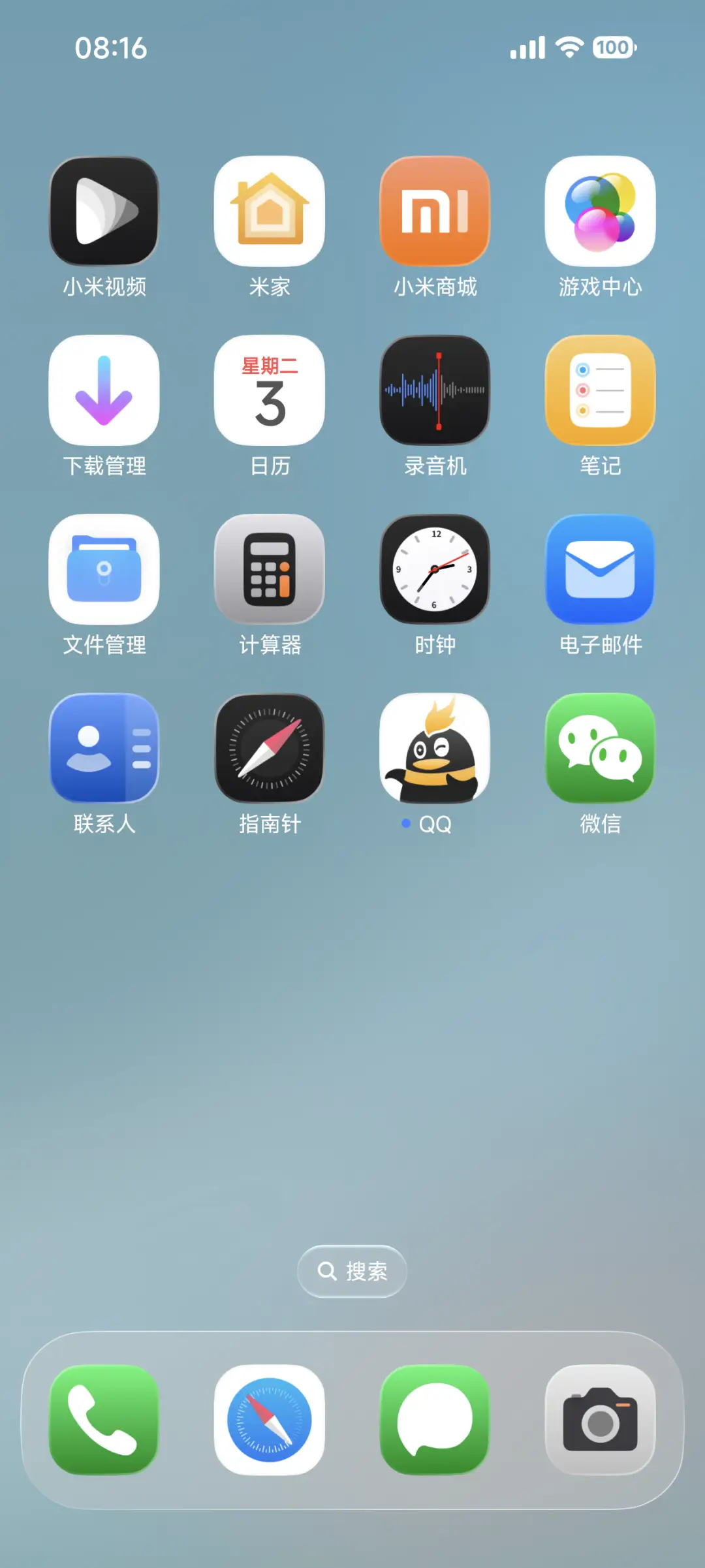
Task: Launch the 游戏中心 game center
Action: 599,213
